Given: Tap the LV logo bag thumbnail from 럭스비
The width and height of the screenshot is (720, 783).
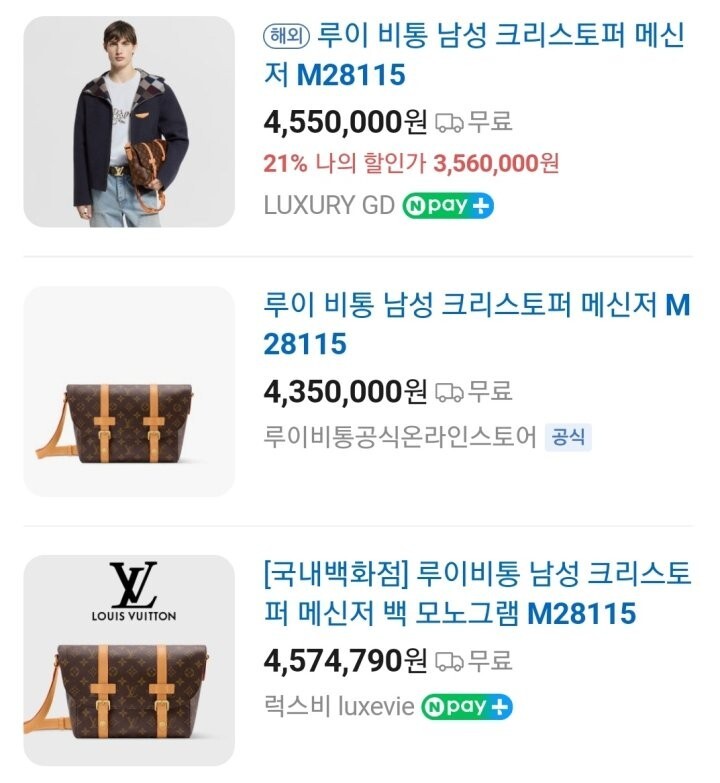Looking at the screenshot, I should pyautogui.click(x=128, y=660).
